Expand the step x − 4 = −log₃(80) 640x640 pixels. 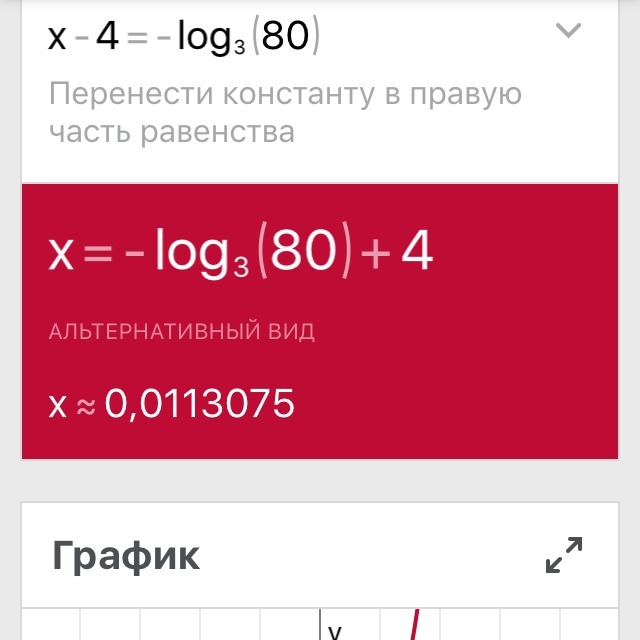point(568,31)
